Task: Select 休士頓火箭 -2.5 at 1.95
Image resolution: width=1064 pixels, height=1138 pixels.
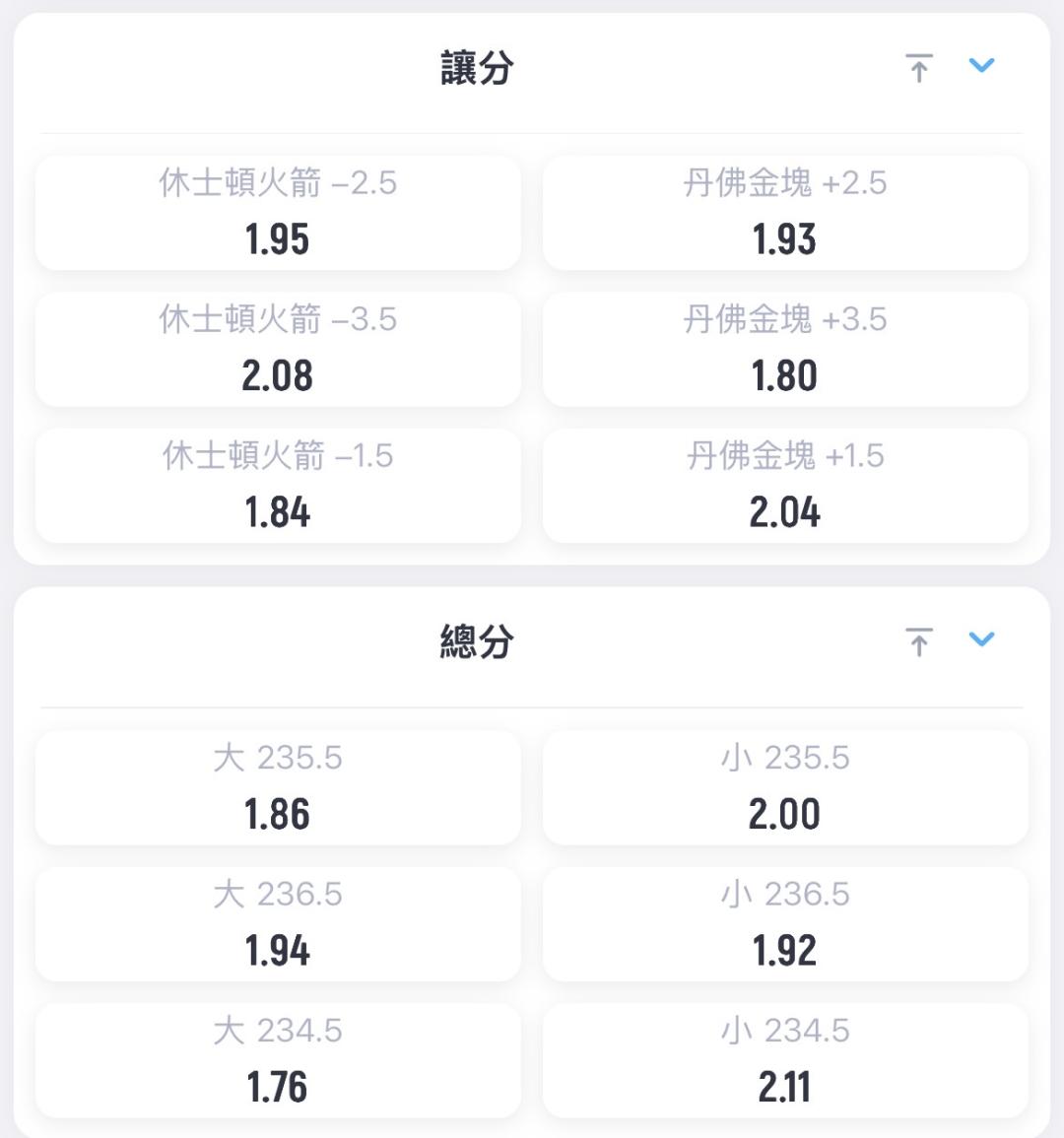Action: pyautogui.click(x=278, y=213)
